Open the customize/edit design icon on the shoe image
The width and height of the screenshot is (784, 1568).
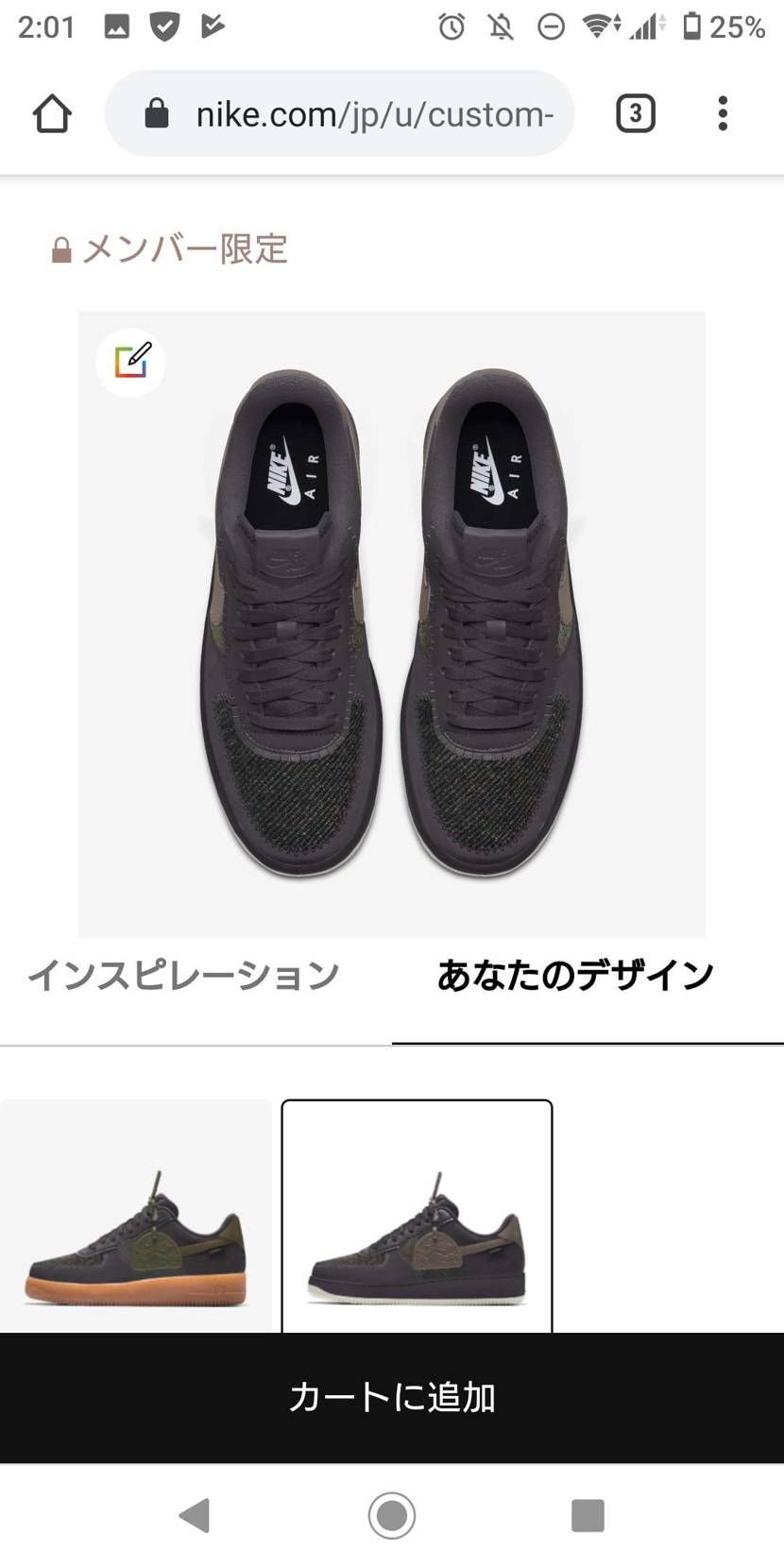point(130,362)
